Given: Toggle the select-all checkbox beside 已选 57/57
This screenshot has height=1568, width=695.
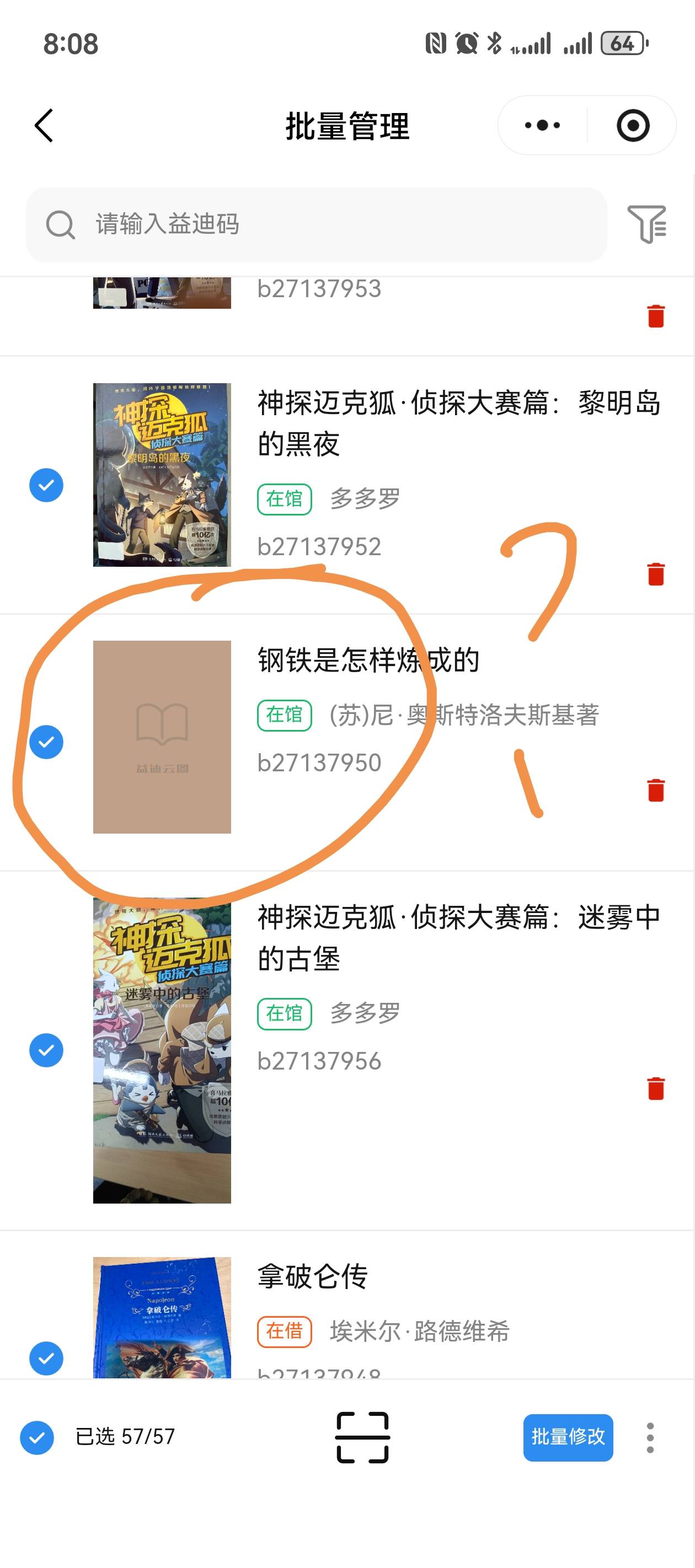Looking at the screenshot, I should tap(37, 1437).
